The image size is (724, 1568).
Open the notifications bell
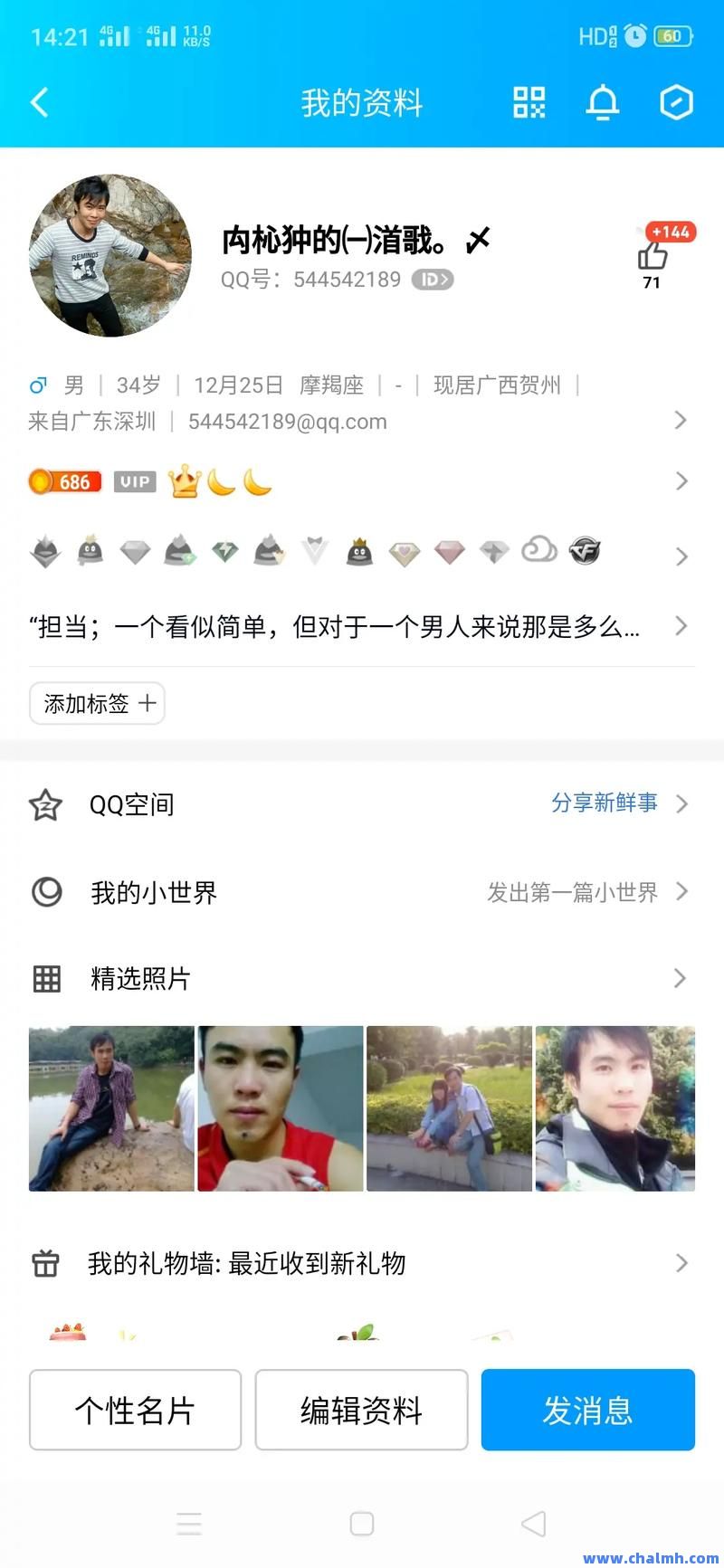click(x=602, y=102)
